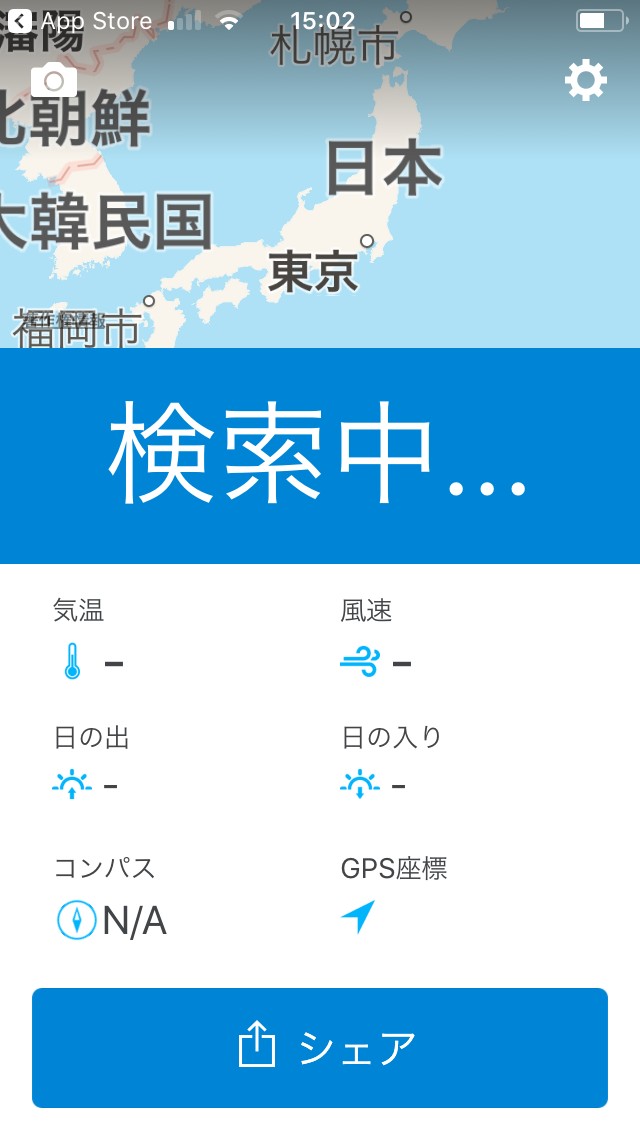The height and width of the screenshot is (1136, 640).
Task: Open the camera
Action: pos(54,80)
